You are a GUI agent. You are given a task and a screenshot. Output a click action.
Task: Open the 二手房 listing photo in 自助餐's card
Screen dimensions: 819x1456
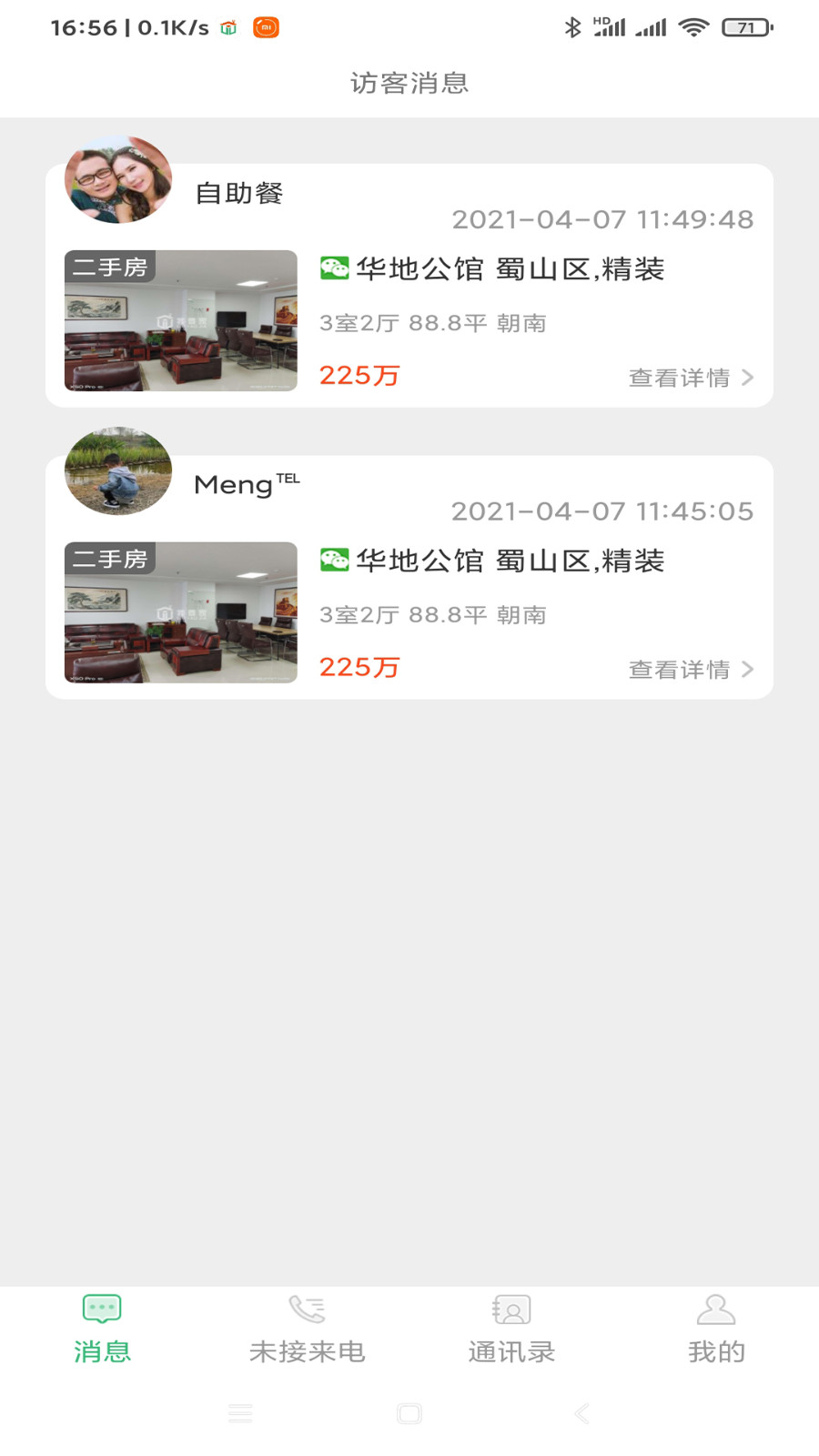tap(181, 320)
